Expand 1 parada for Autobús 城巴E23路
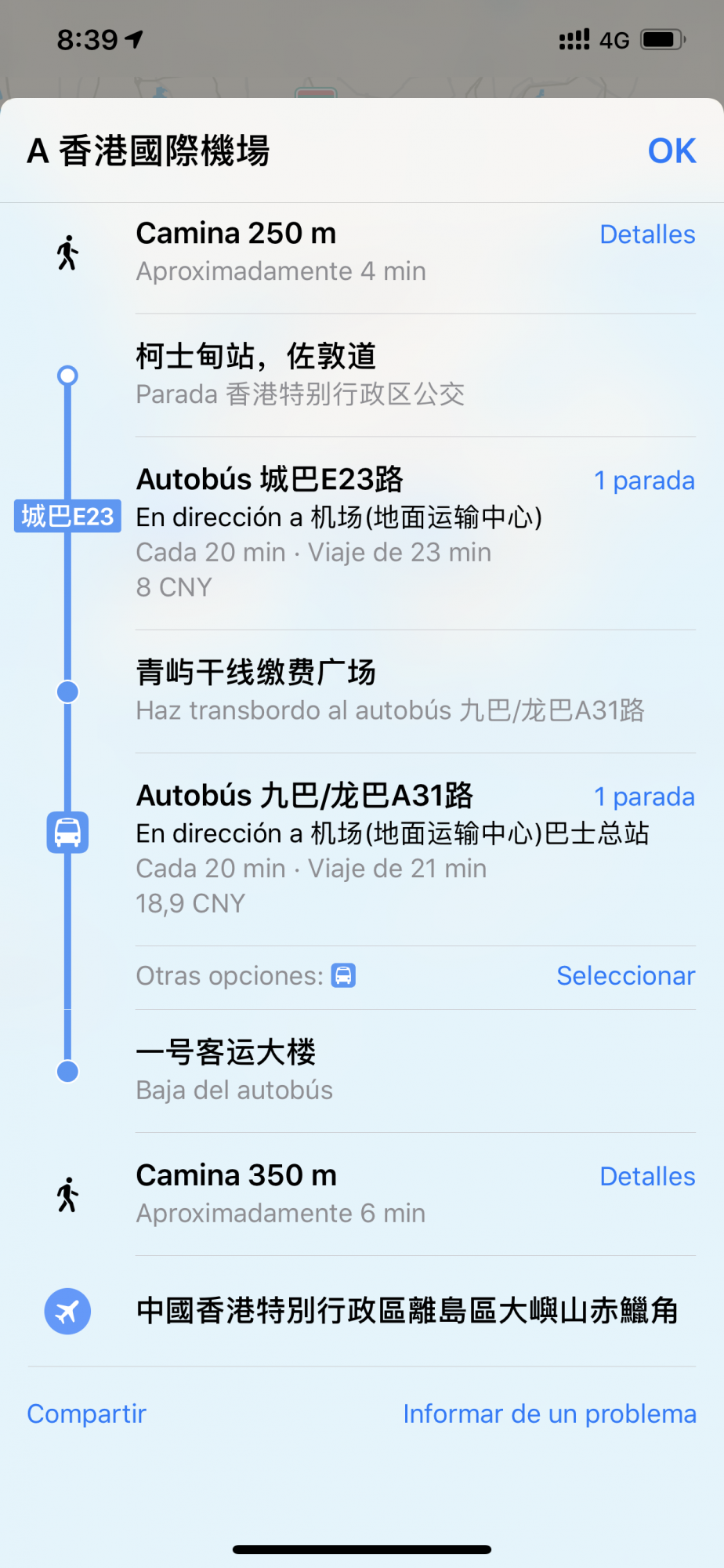Screen dimensions: 724x1568 [x=644, y=481]
